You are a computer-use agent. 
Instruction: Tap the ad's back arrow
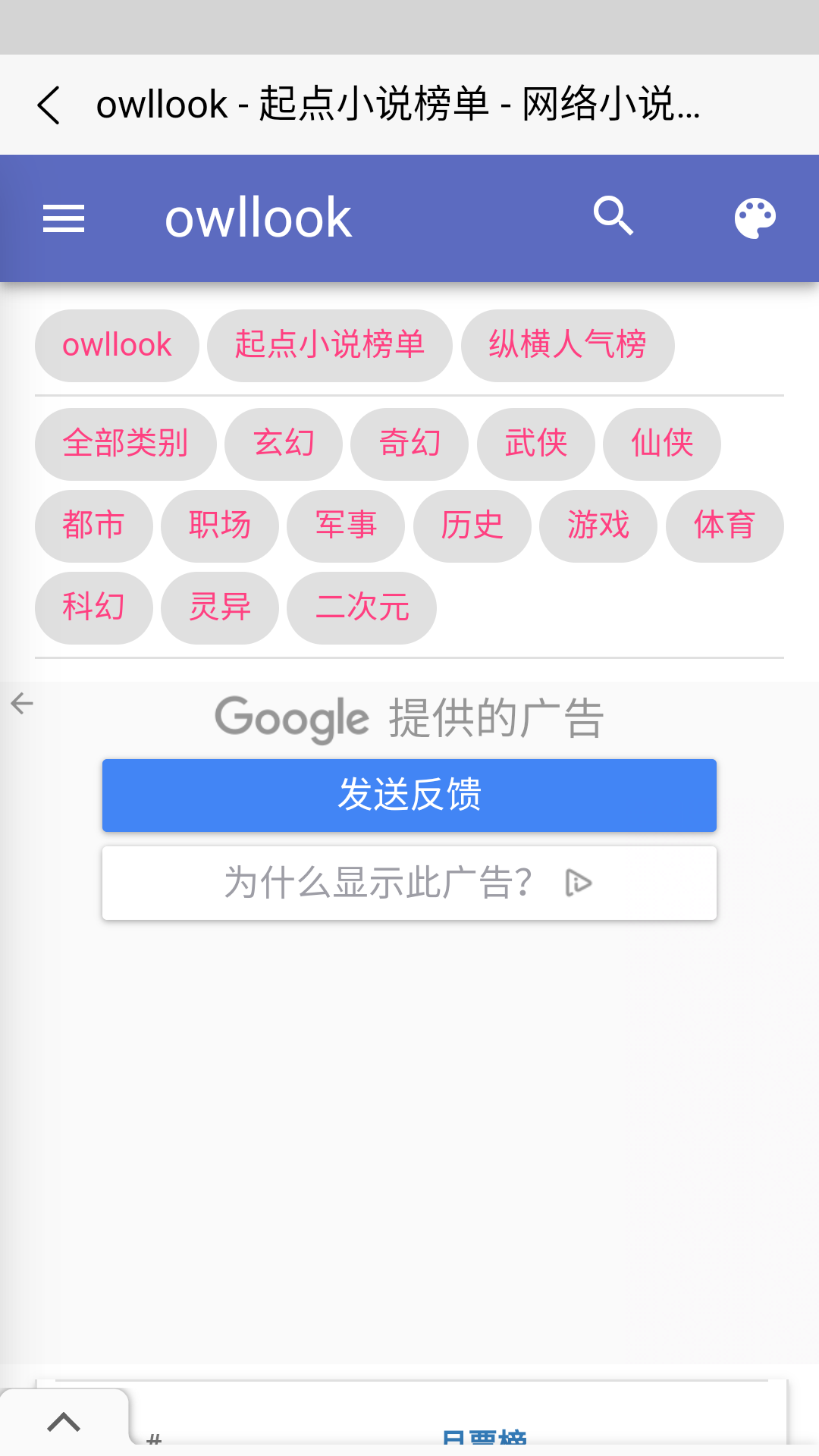(22, 704)
